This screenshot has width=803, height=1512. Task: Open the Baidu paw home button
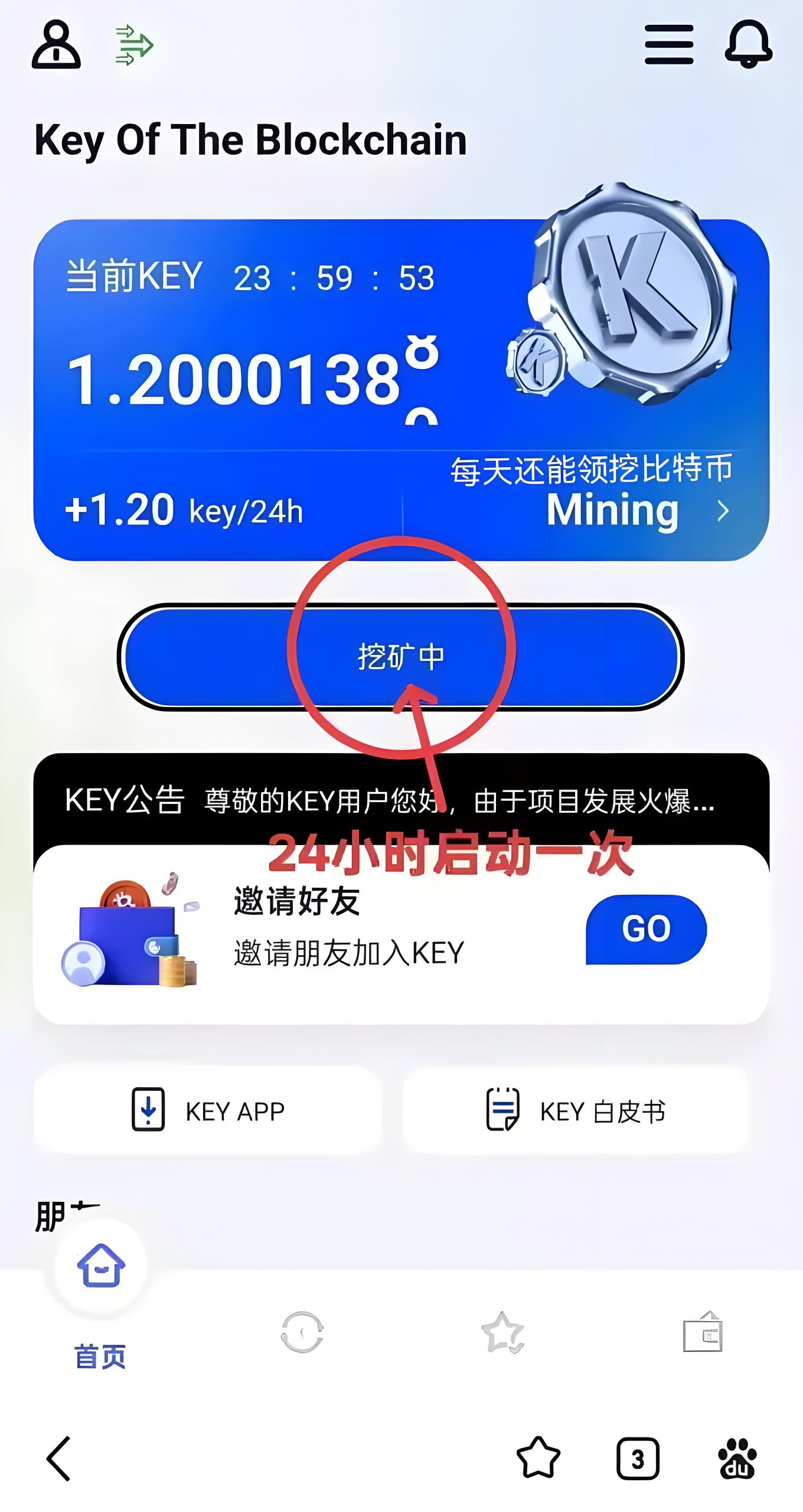pyautogui.click(x=737, y=1458)
